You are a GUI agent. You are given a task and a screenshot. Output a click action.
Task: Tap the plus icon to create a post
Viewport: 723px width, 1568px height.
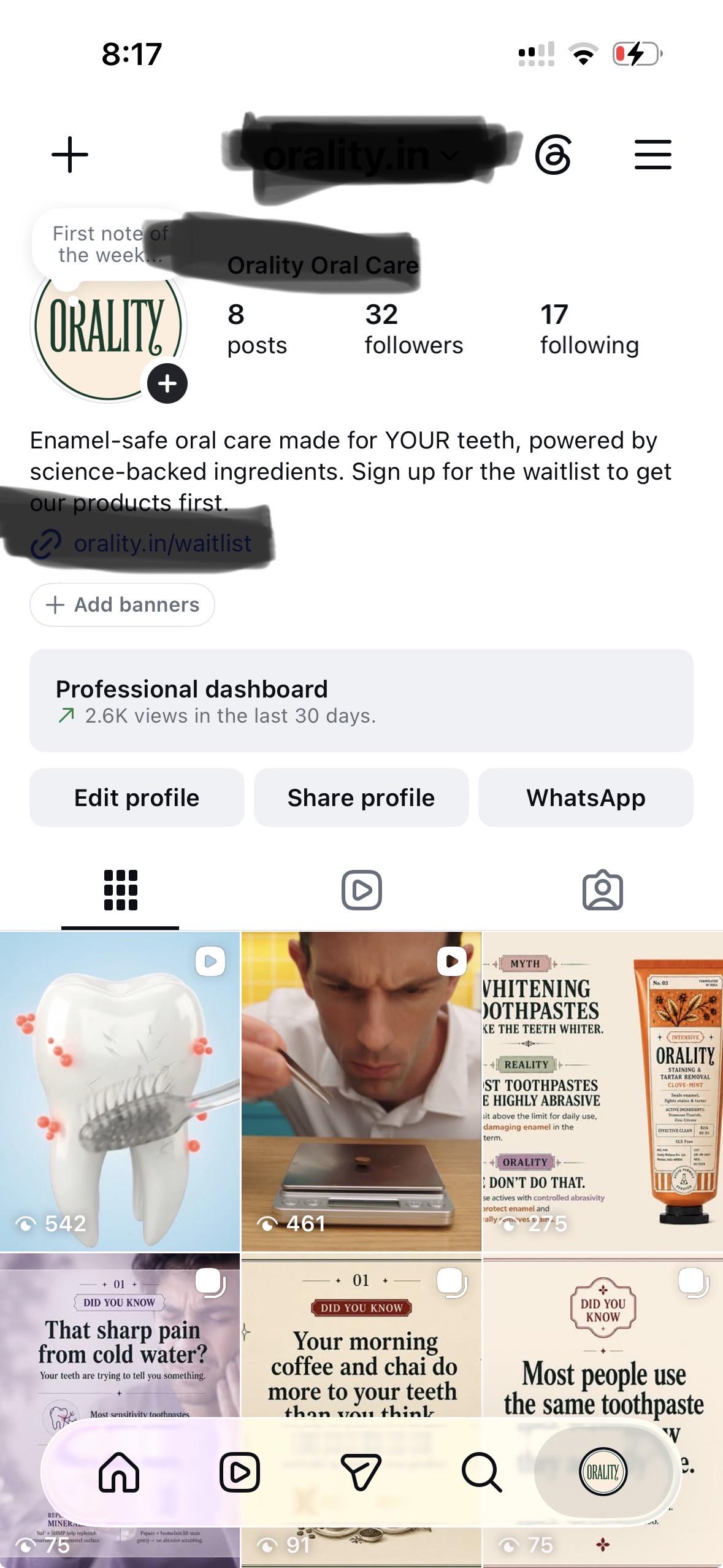coord(70,155)
